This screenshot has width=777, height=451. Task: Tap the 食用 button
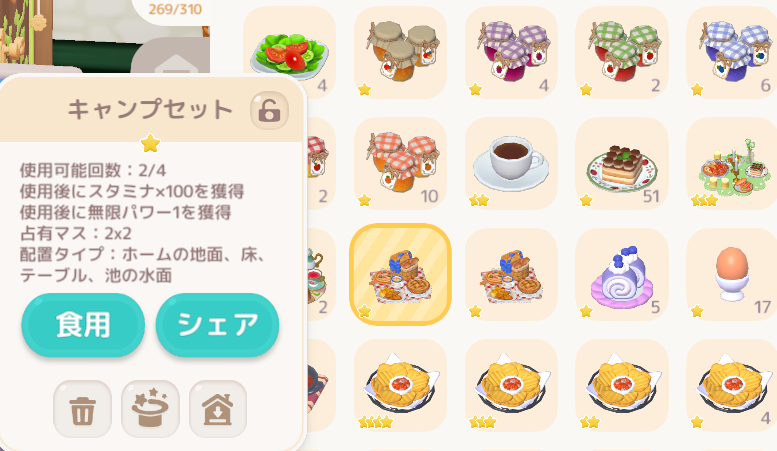tap(82, 325)
